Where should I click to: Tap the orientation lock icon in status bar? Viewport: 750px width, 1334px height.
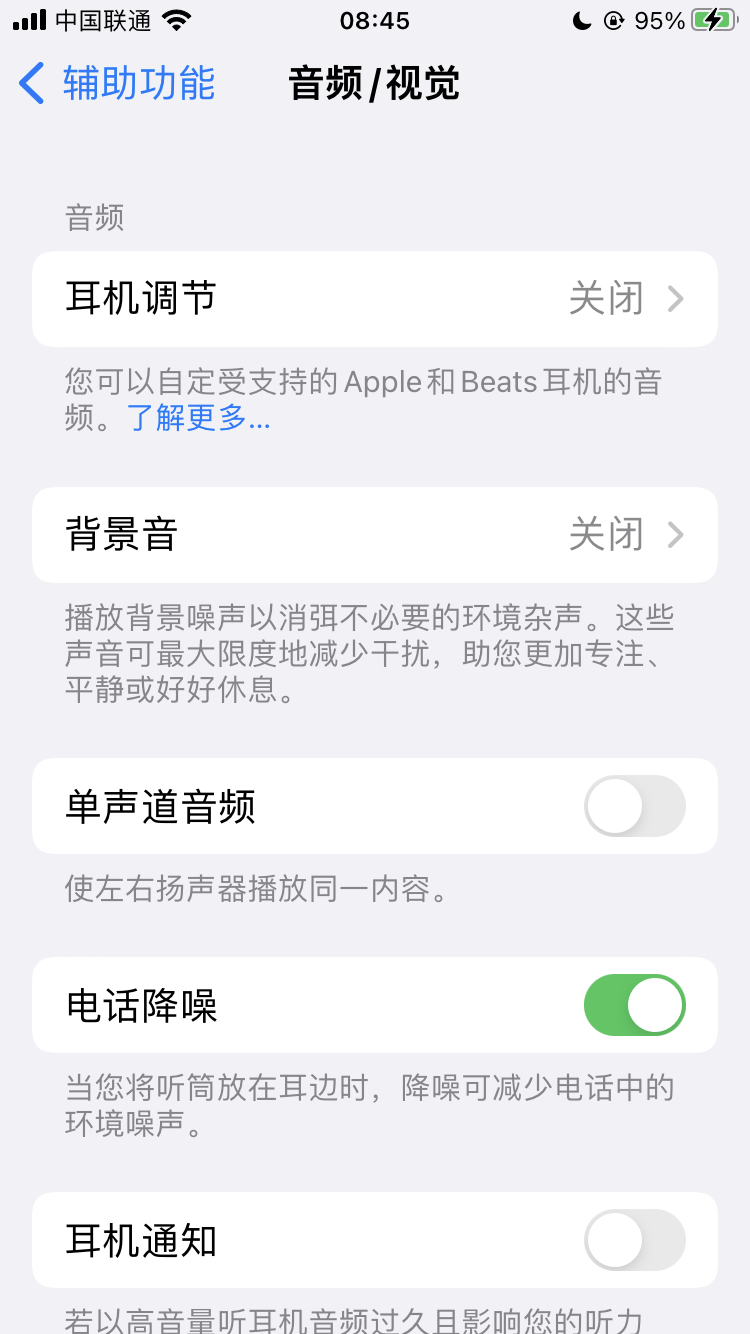pyautogui.click(x=614, y=20)
